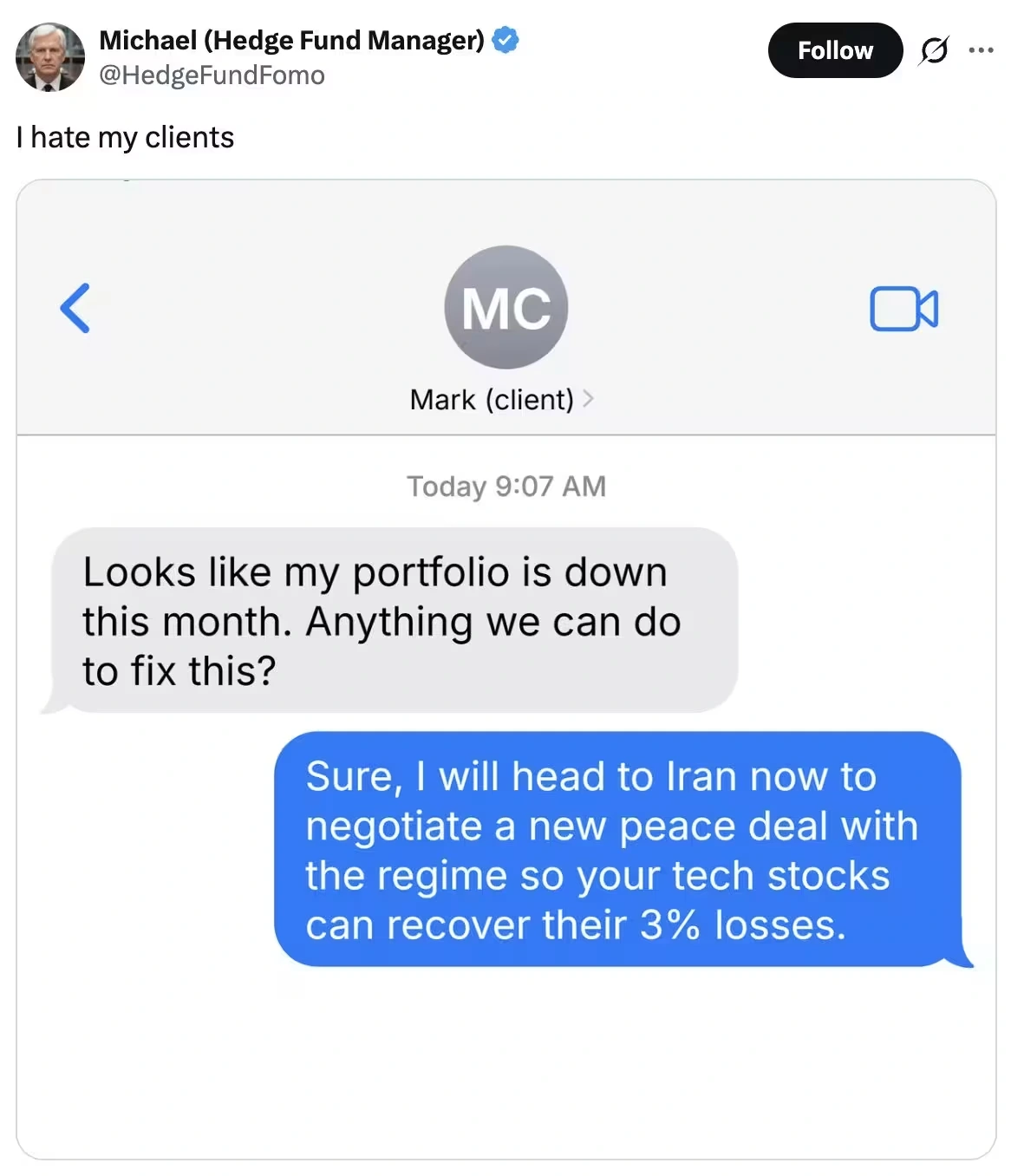Image resolution: width=1011 pixels, height=1176 pixels.
Task: Expand the attached text-message screenshot
Action: coord(506,669)
